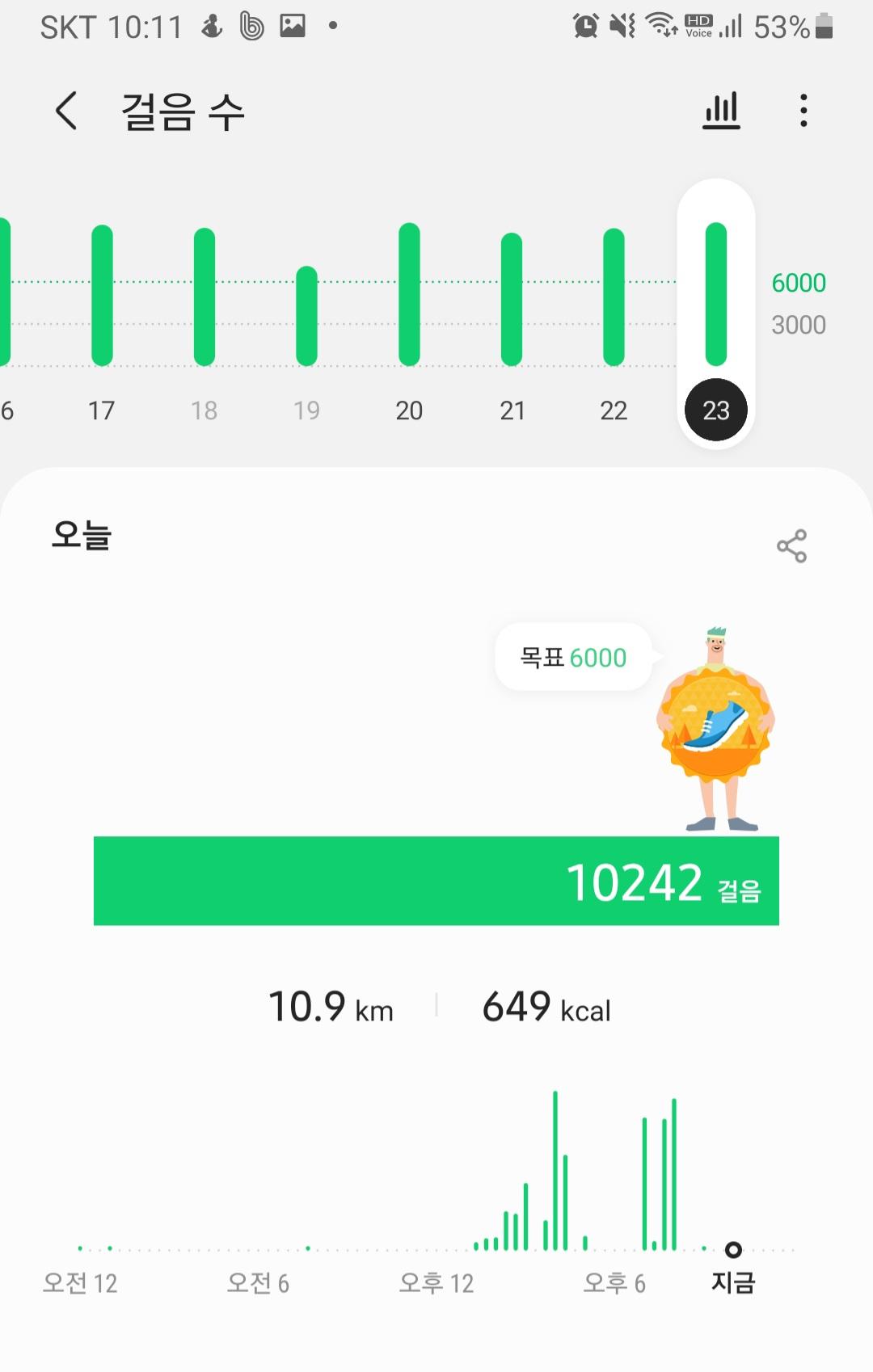Select the step bar for day 21

pyautogui.click(x=512, y=300)
